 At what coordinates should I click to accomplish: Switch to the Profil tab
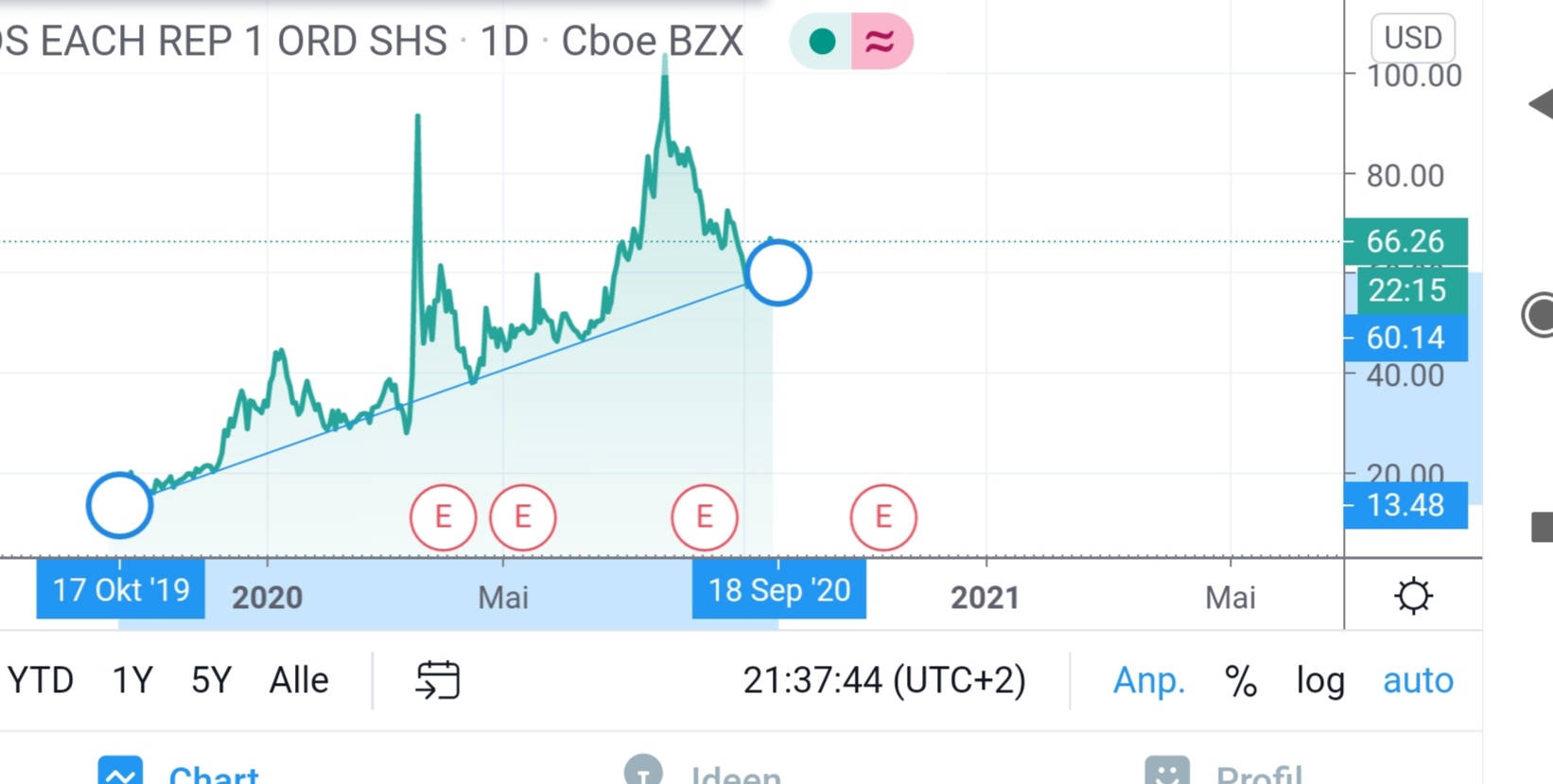pyautogui.click(x=1225, y=771)
